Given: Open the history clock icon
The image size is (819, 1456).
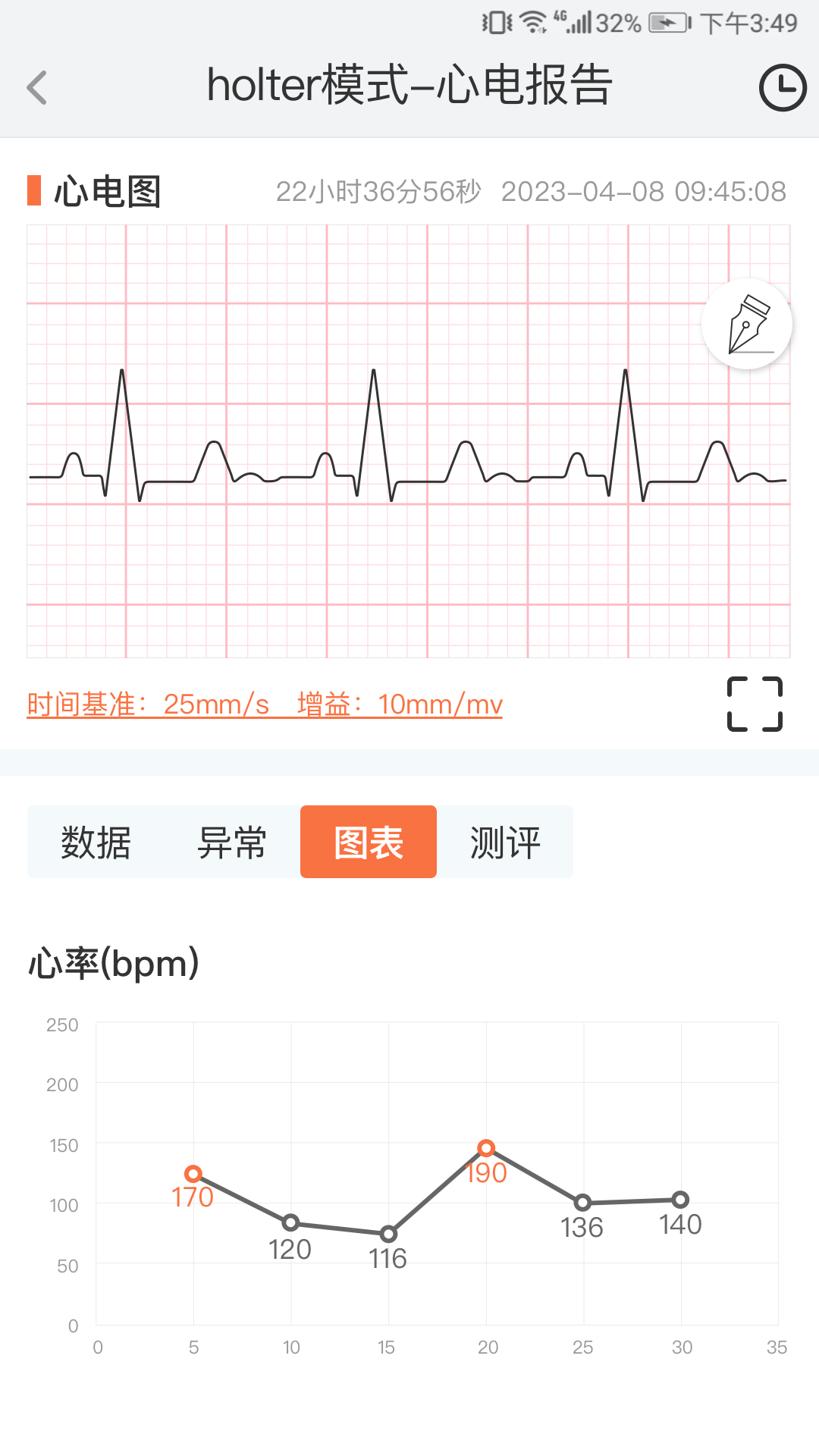Looking at the screenshot, I should point(782,88).
